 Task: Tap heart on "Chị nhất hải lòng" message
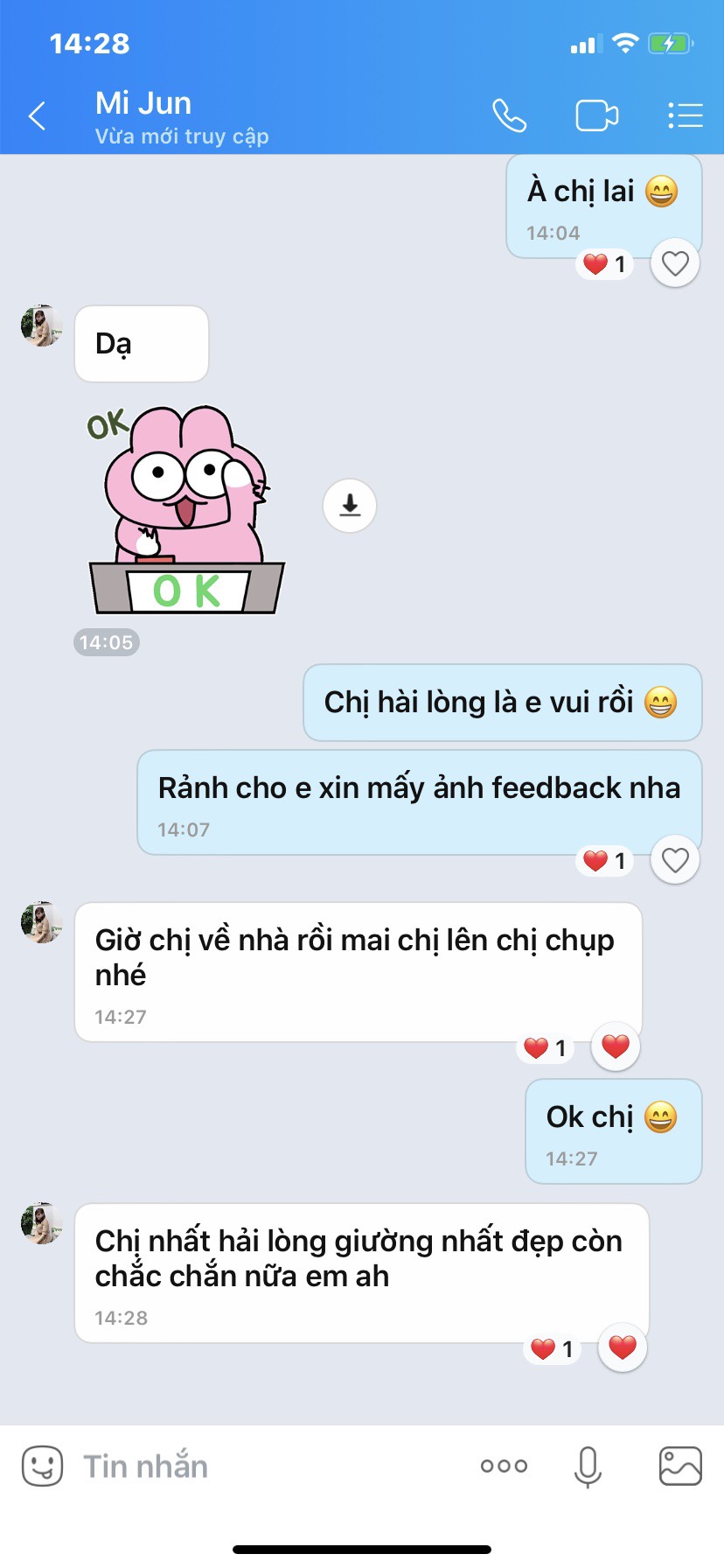click(x=623, y=1347)
